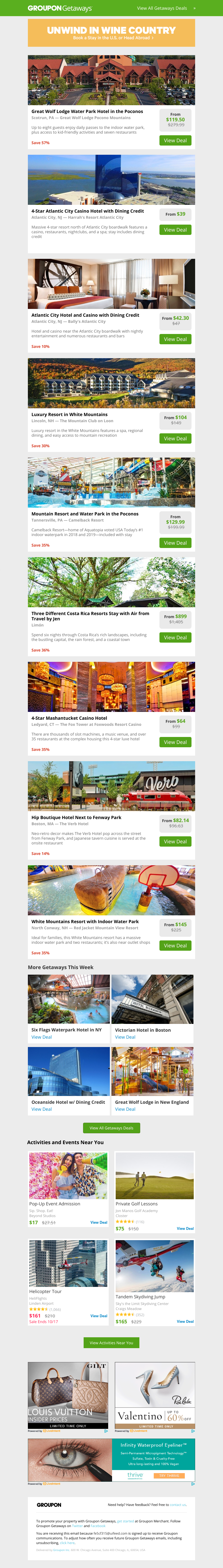Open View Deal link for Victorian Hotel in Boston
This screenshot has width=223, height=1568.
pos(125,1037)
